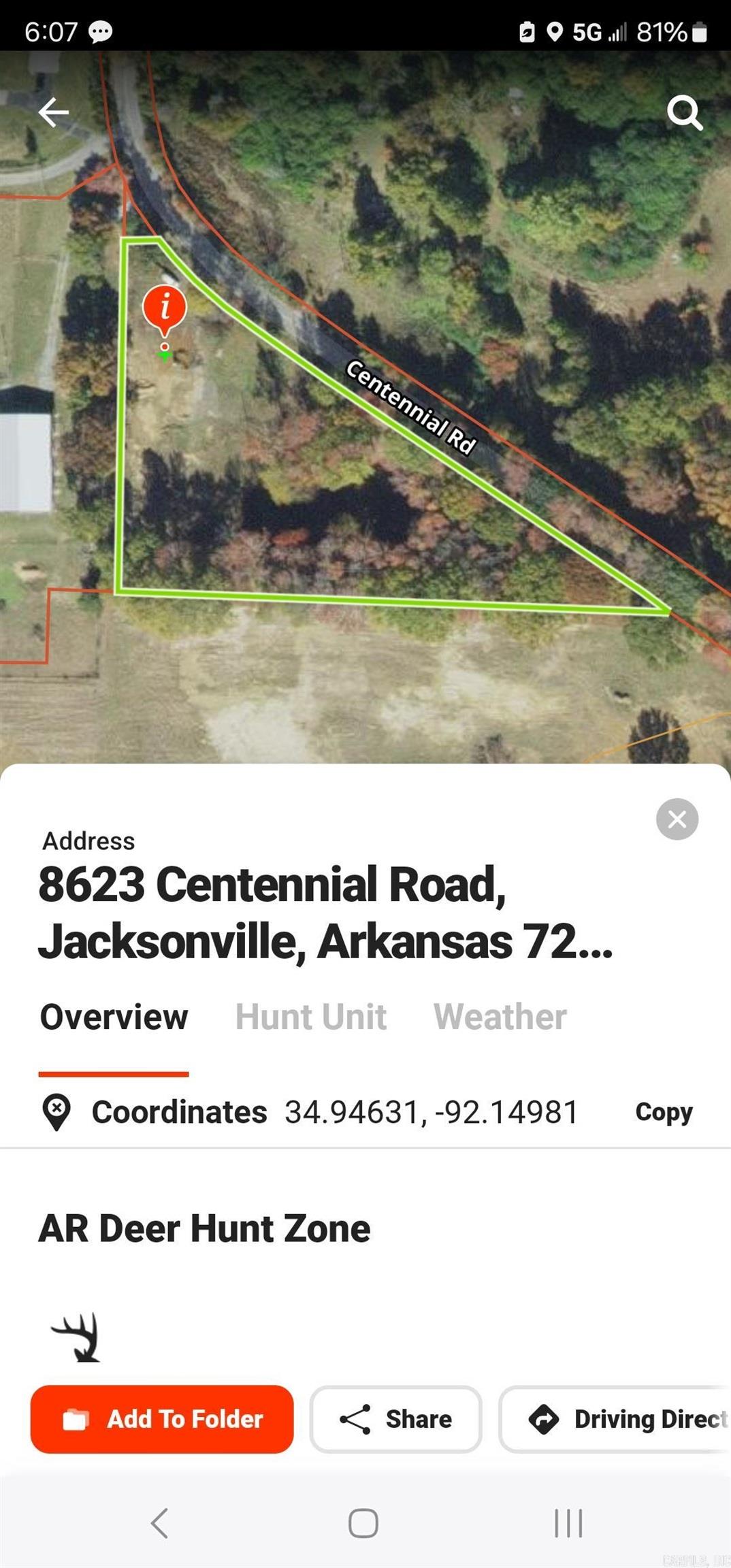Screen dimensions: 731x1568
Task: Switch to the Hunt Unit tab
Action: click(310, 1017)
